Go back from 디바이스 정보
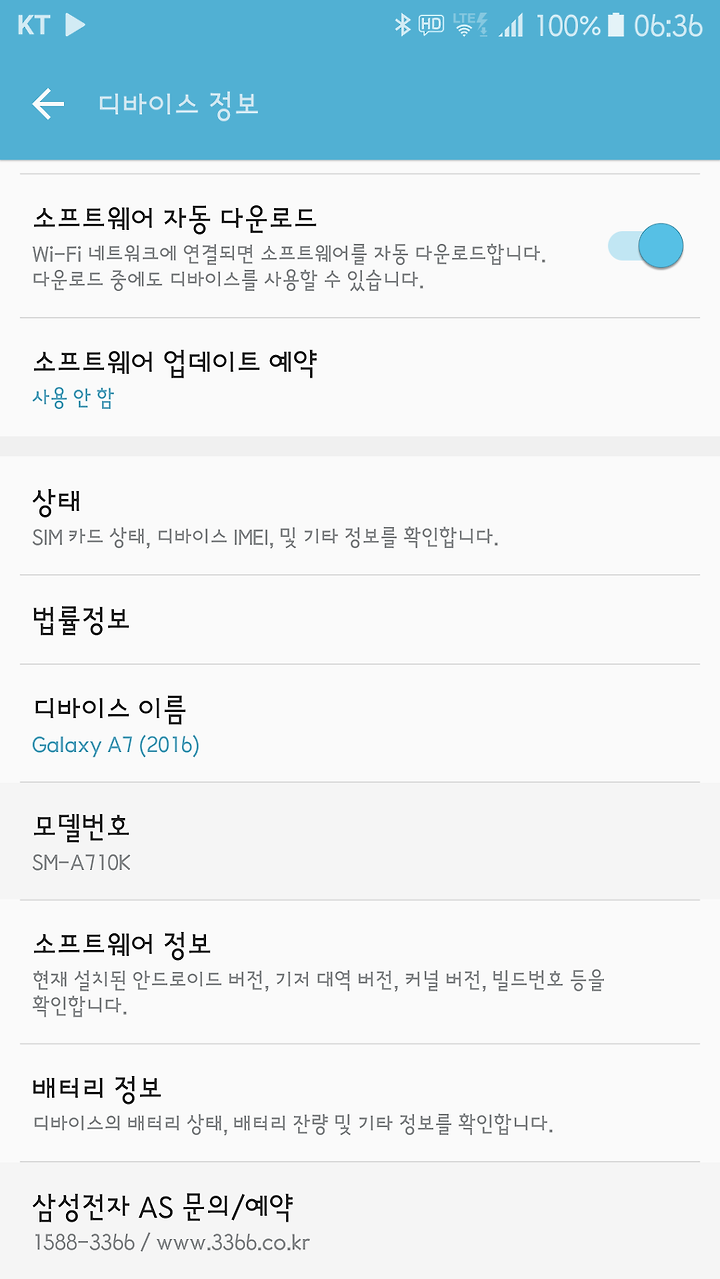This screenshot has height=1279, width=720. (x=47, y=104)
